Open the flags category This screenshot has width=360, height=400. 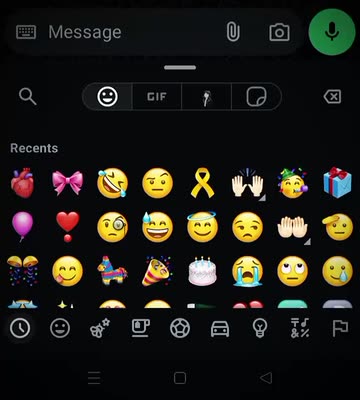click(x=340, y=328)
